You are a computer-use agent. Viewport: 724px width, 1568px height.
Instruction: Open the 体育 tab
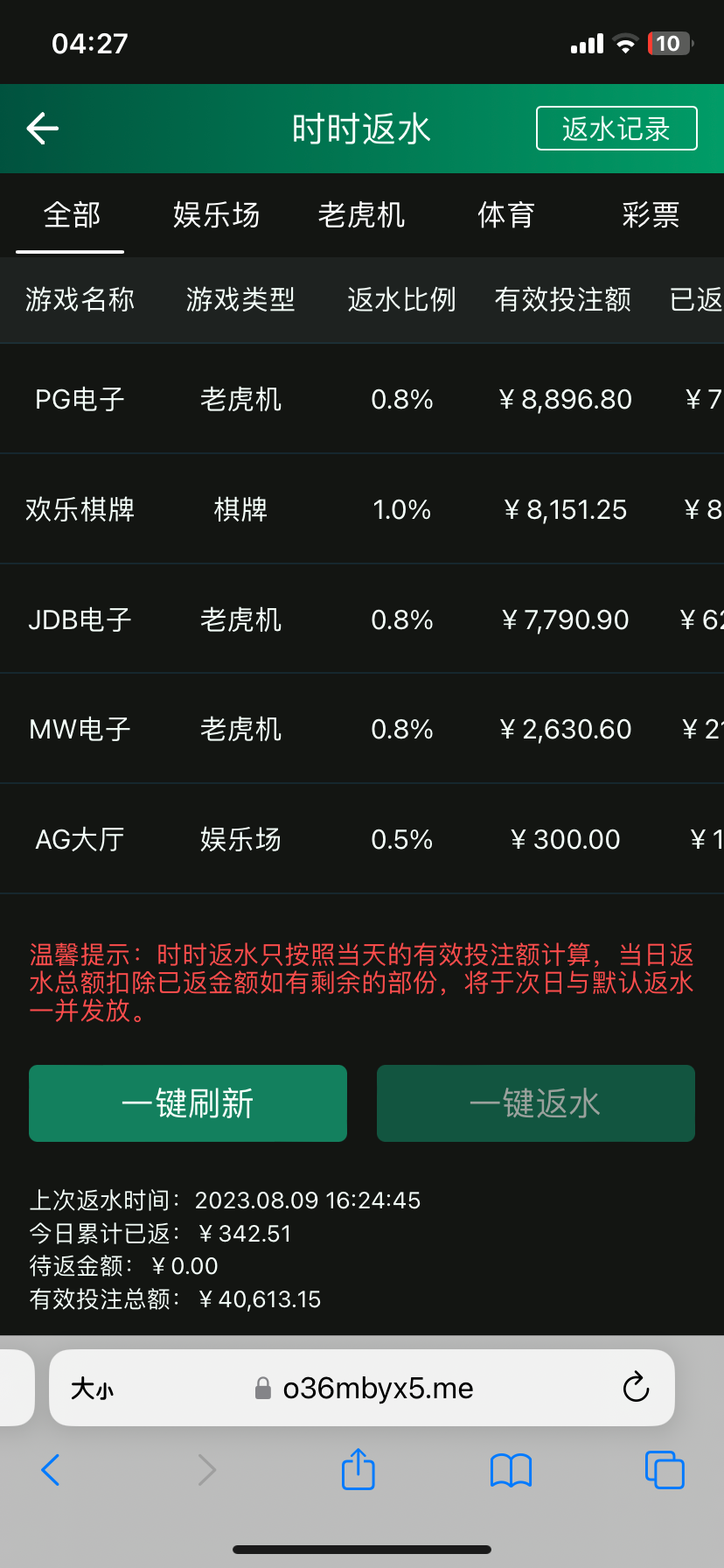coord(506,215)
